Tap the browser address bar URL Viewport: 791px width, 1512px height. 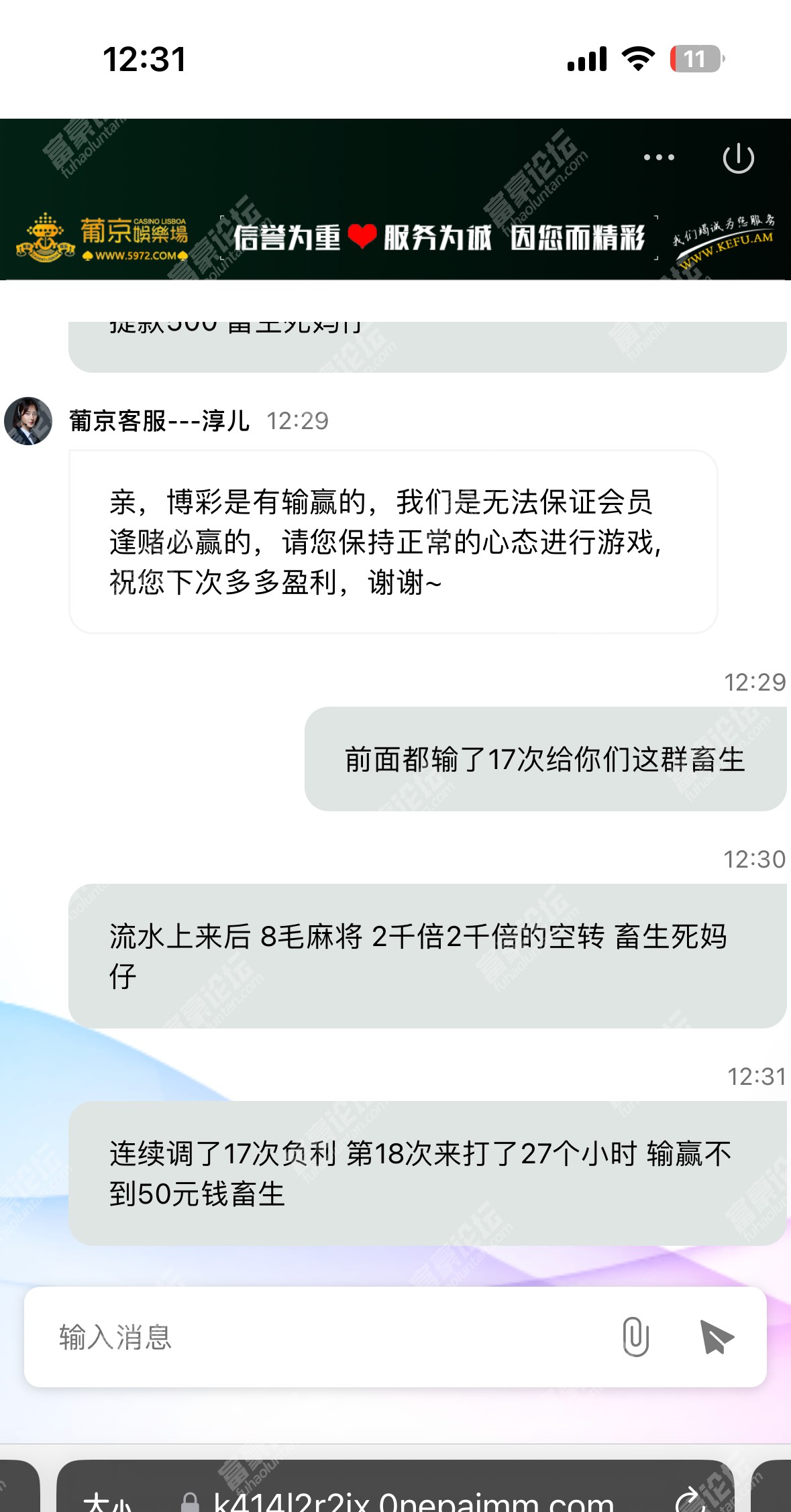pyautogui.click(x=413, y=1502)
